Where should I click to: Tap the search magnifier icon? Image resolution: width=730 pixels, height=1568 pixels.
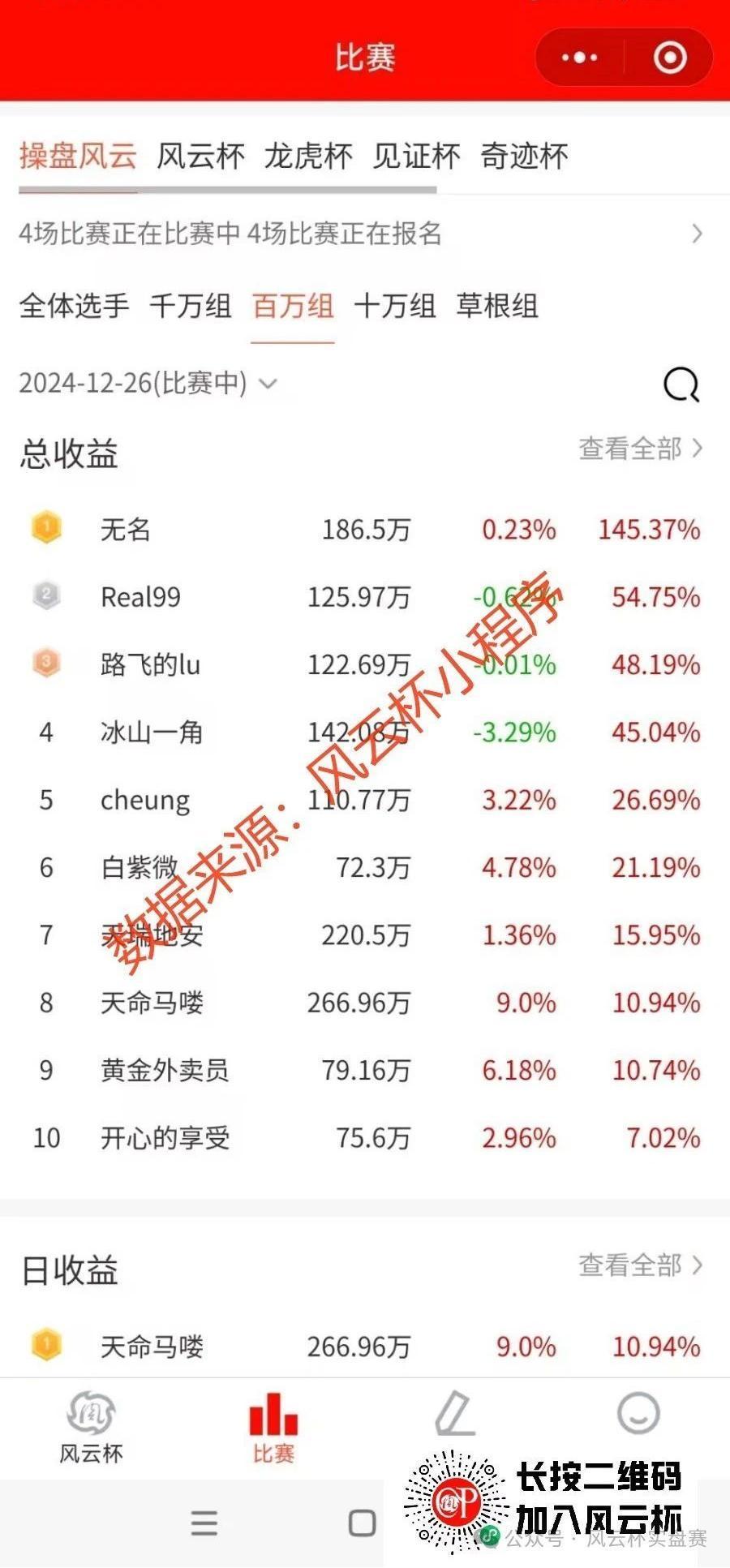pyautogui.click(x=681, y=384)
